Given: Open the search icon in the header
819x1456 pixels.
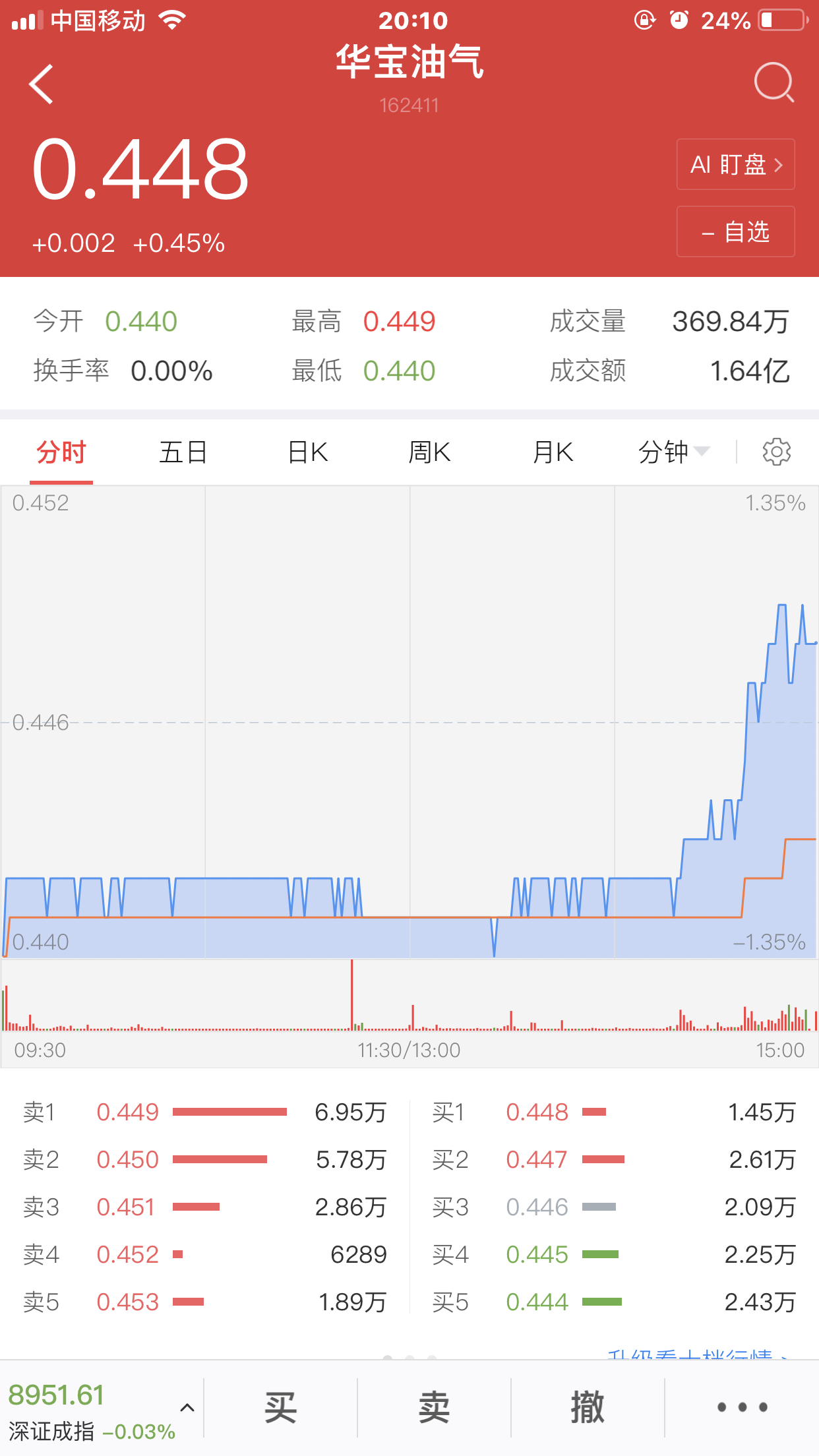Looking at the screenshot, I should click(x=774, y=82).
